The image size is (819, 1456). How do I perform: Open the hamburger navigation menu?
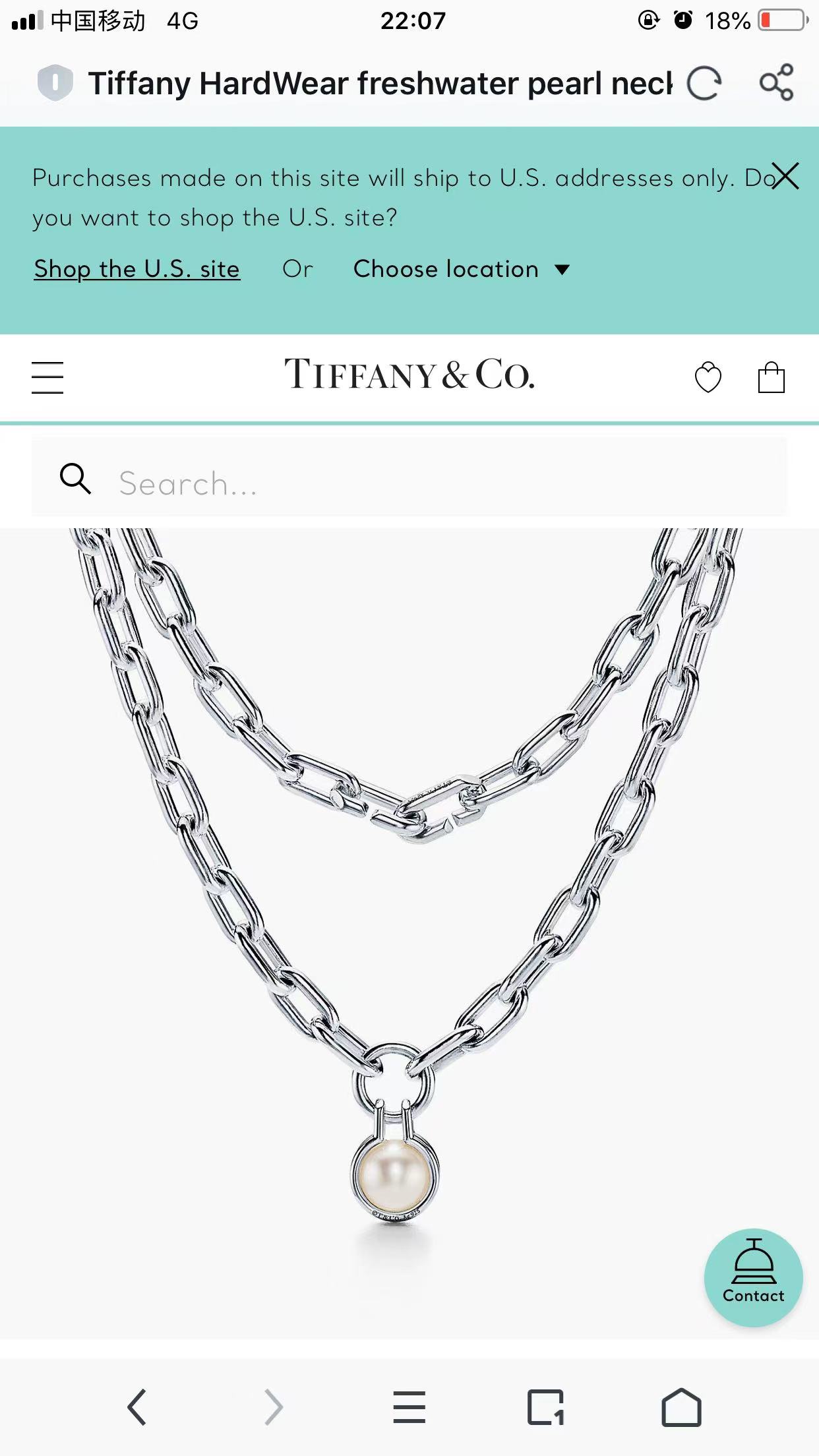pyautogui.click(x=47, y=377)
